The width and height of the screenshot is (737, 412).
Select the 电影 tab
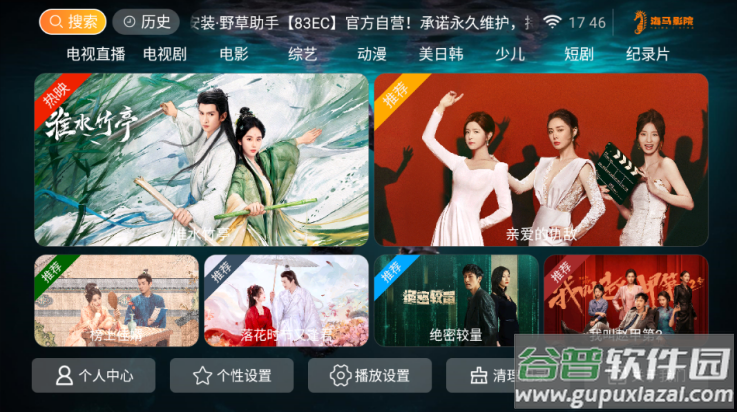(x=234, y=54)
